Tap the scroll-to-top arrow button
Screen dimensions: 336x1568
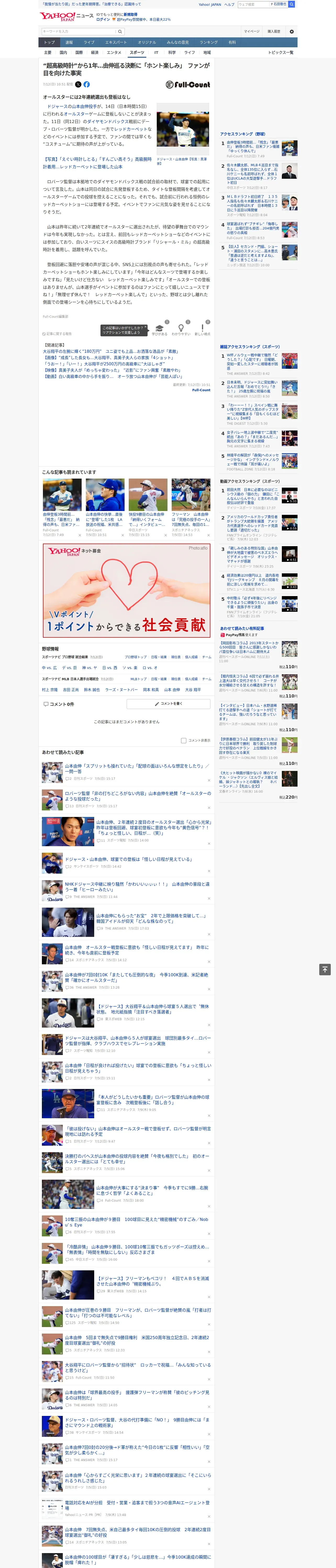pos(325,969)
